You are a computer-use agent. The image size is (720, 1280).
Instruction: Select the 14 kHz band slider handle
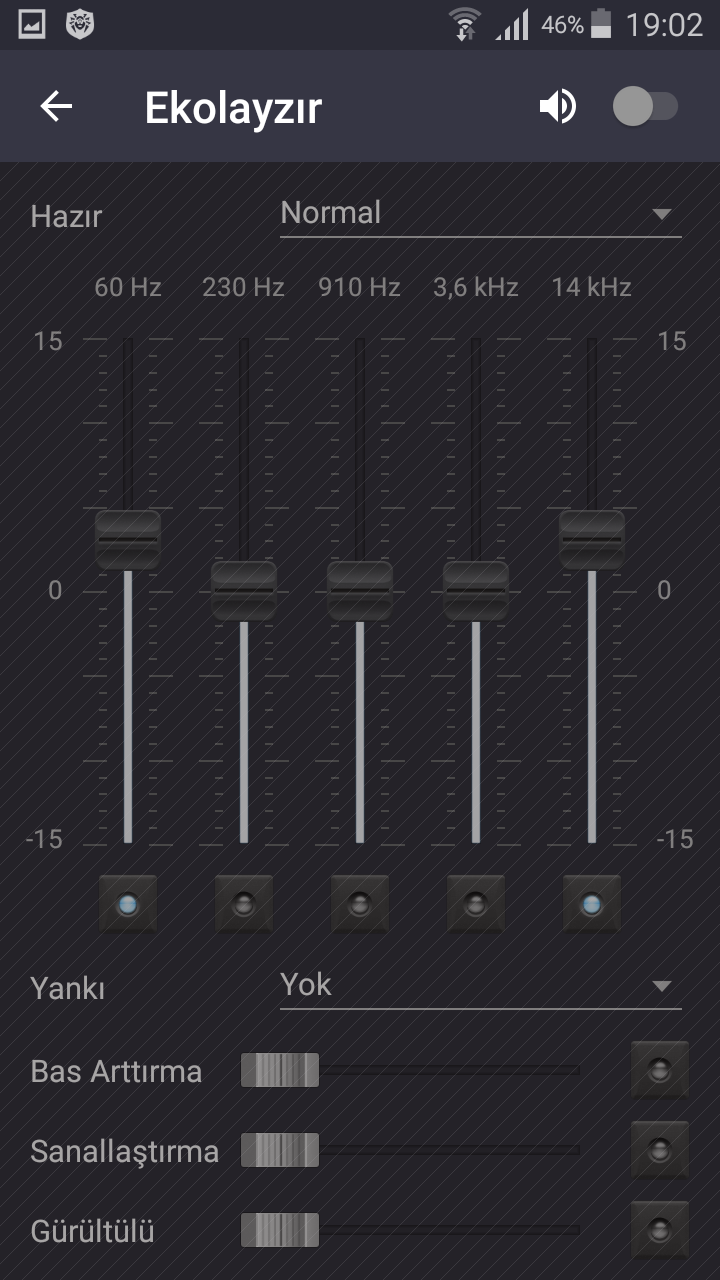[x=592, y=540]
